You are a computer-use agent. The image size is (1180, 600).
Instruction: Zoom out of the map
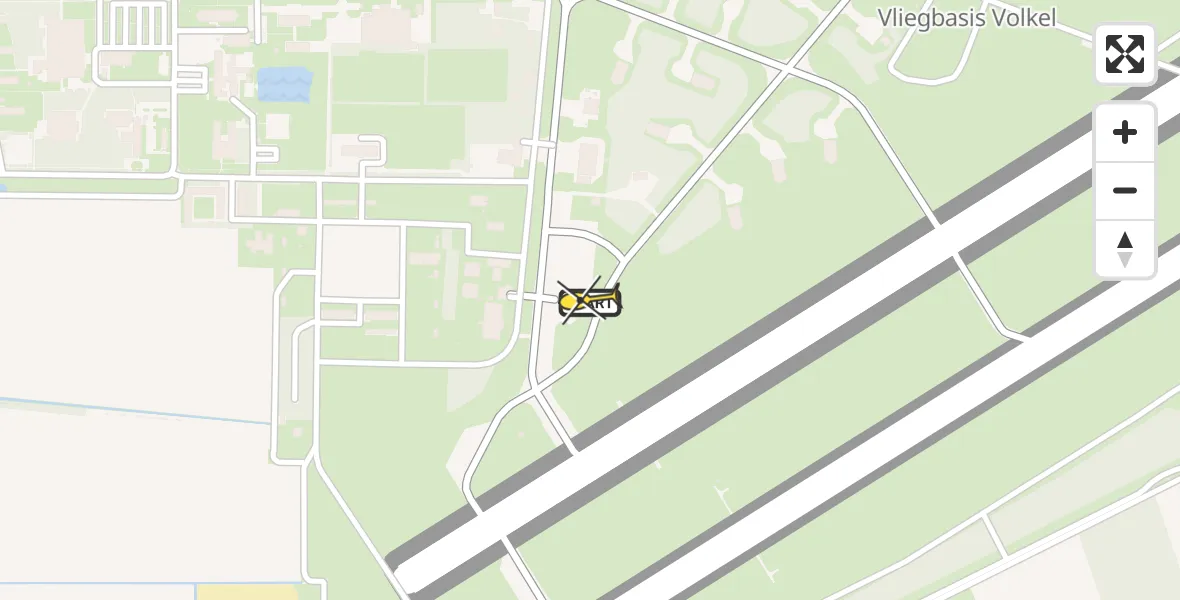1125,191
